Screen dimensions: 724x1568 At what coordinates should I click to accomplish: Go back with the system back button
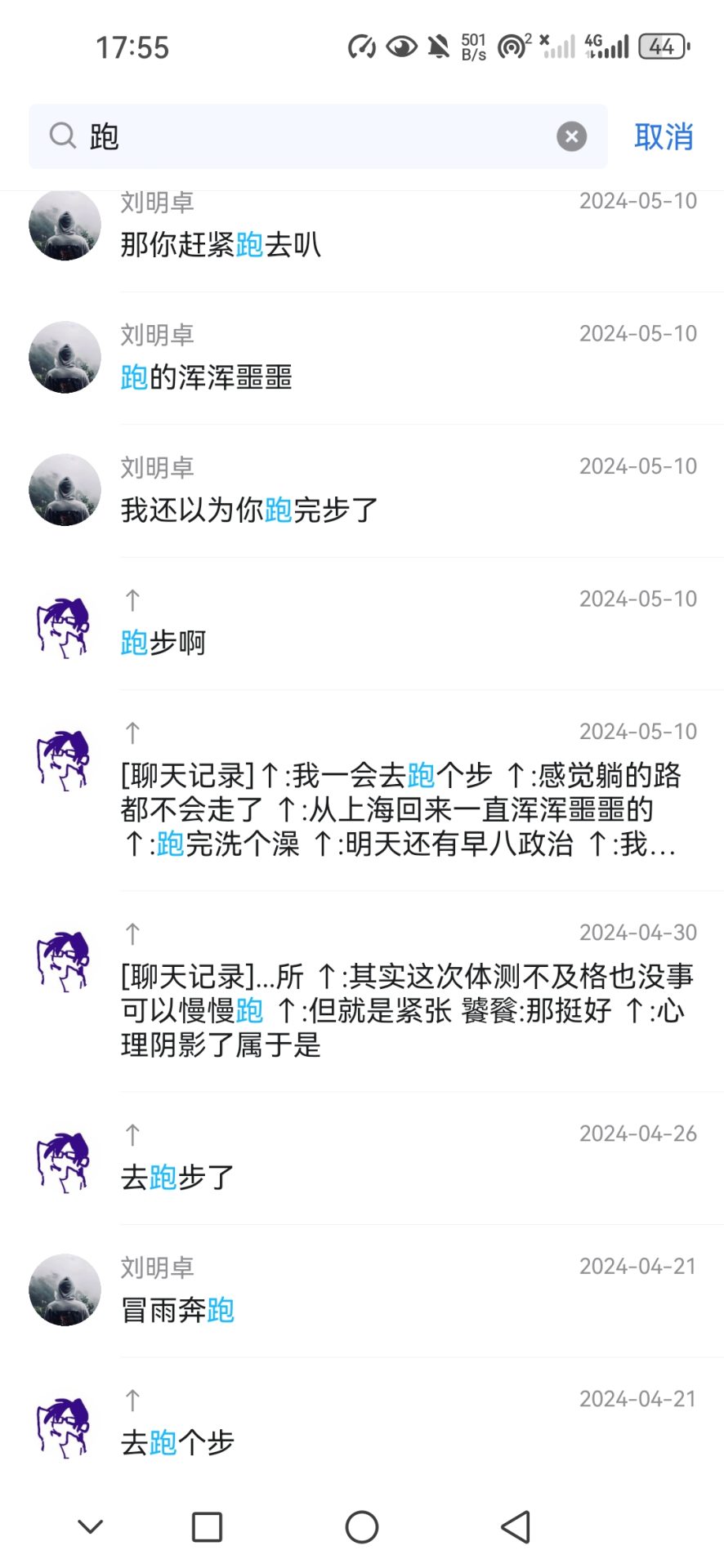point(516,1526)
